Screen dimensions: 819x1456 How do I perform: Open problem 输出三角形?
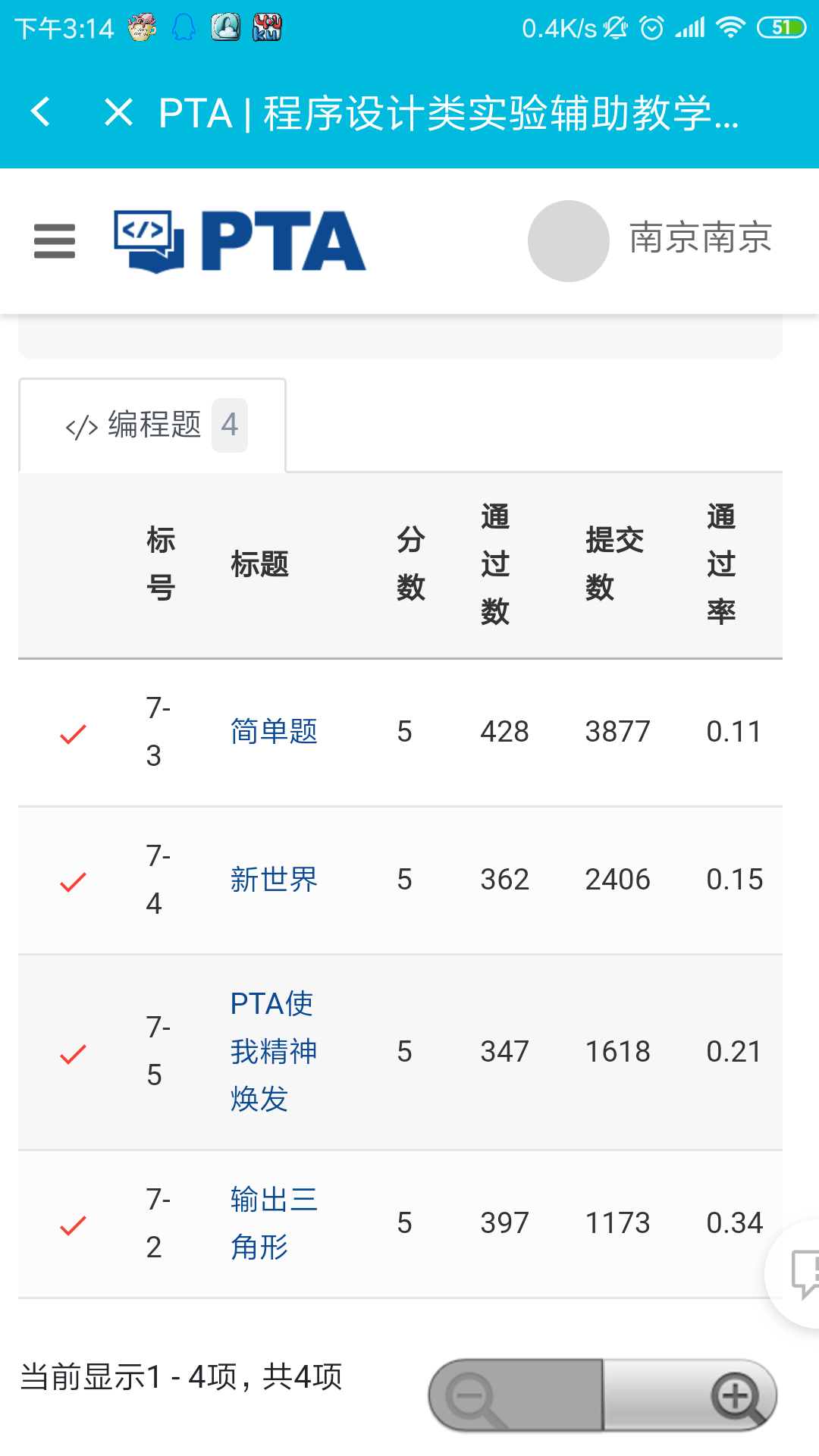[x=272, y=1223]
